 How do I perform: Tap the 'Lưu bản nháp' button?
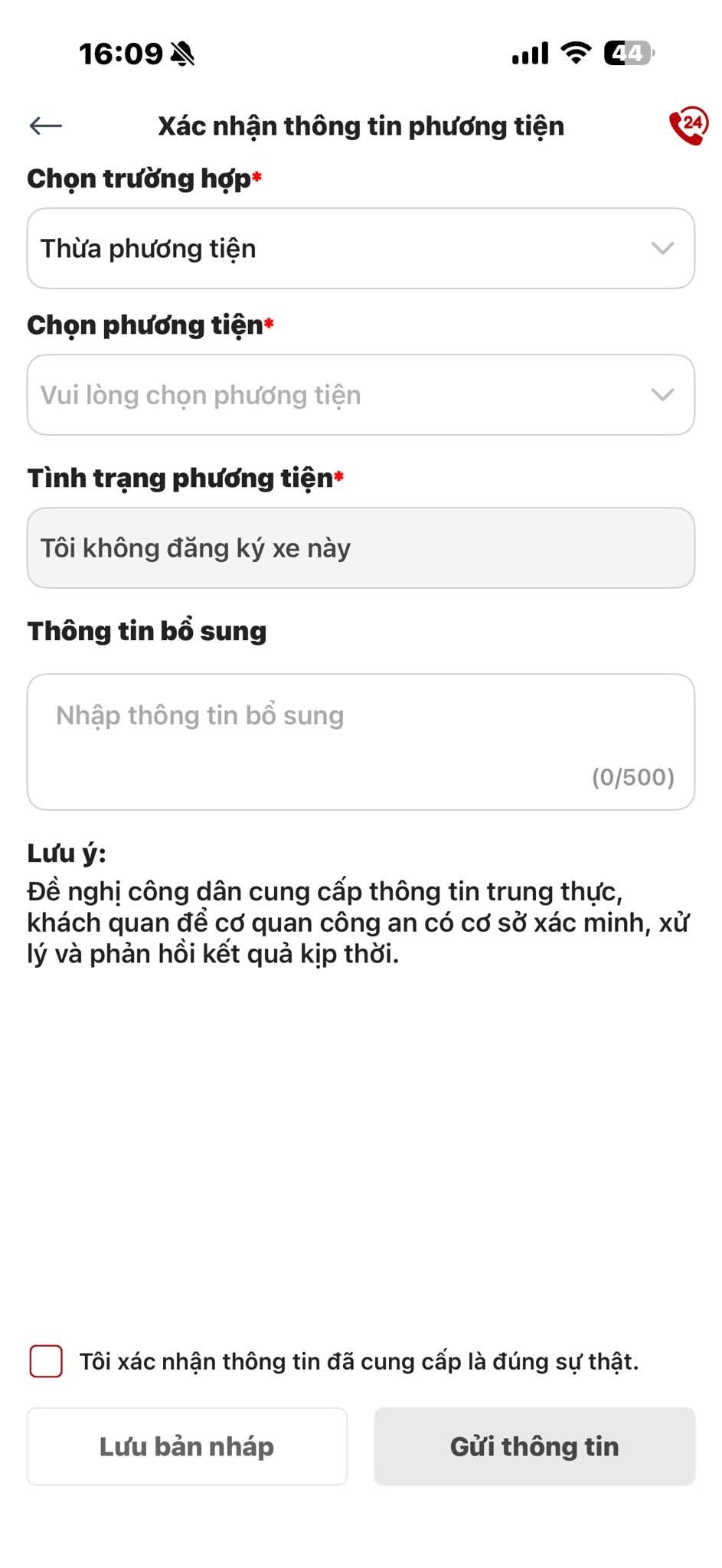tap(187, 1446)
